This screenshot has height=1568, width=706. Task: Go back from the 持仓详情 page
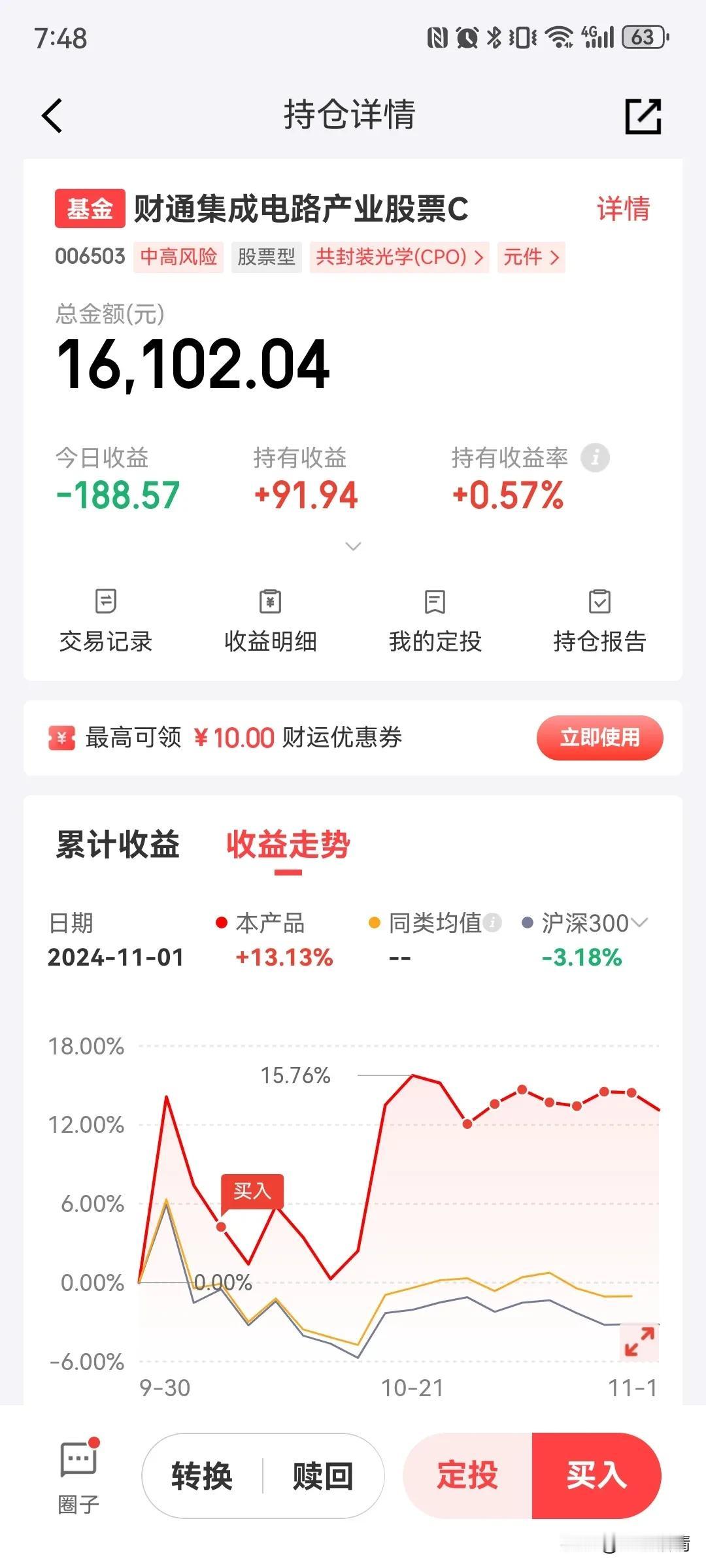(x=52, y=116)
